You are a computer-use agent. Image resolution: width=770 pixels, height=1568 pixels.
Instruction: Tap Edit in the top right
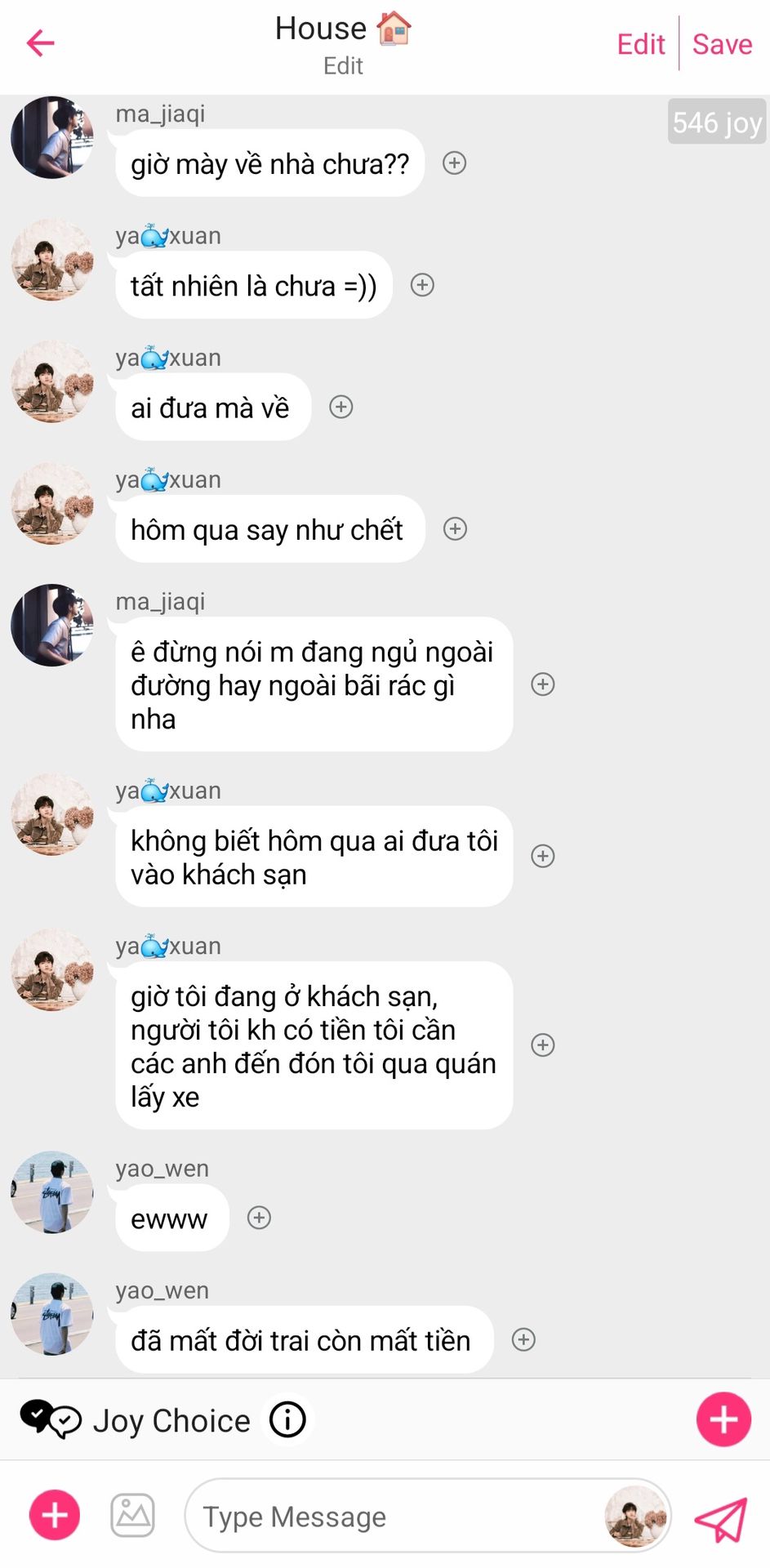tap(641, 44)
